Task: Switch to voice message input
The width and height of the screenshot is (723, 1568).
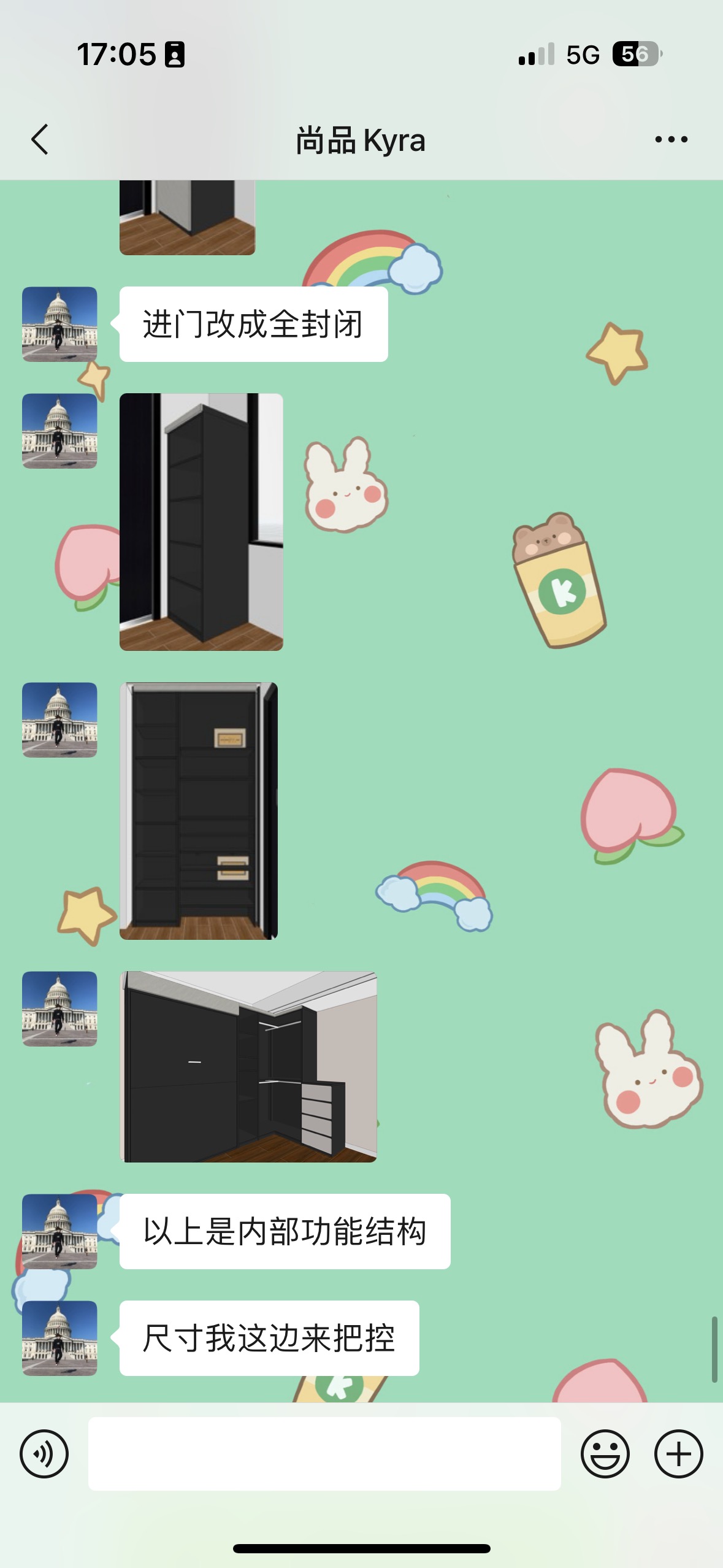Action: [x=44, y=1453]
